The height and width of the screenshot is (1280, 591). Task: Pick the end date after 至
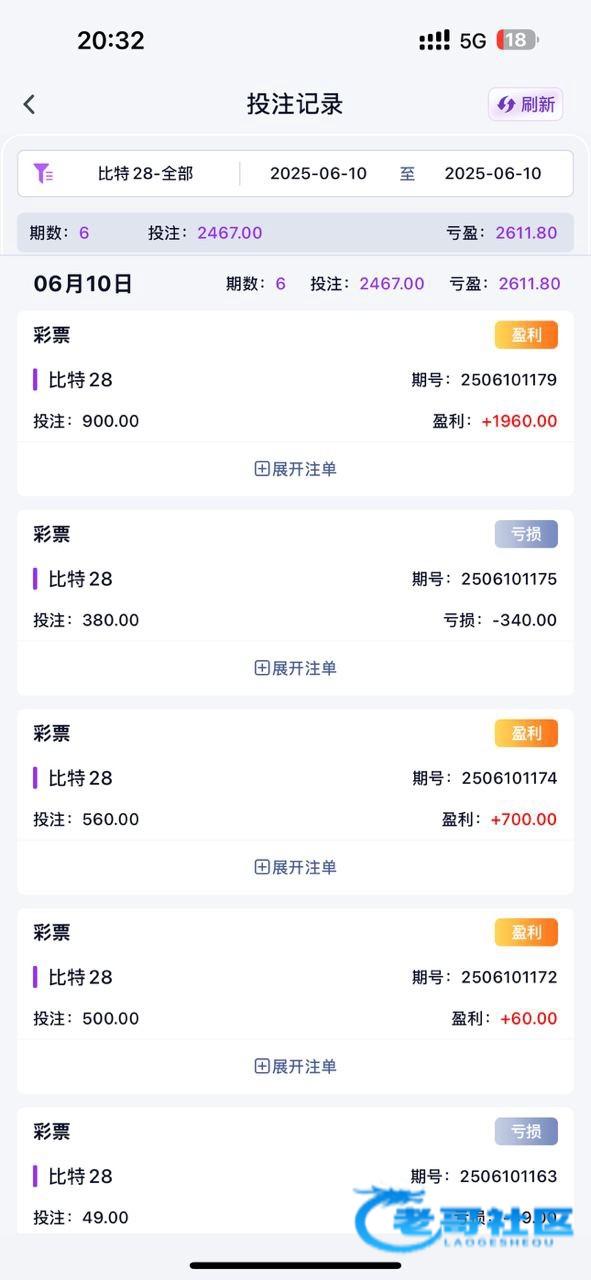[x=493, y=173]
